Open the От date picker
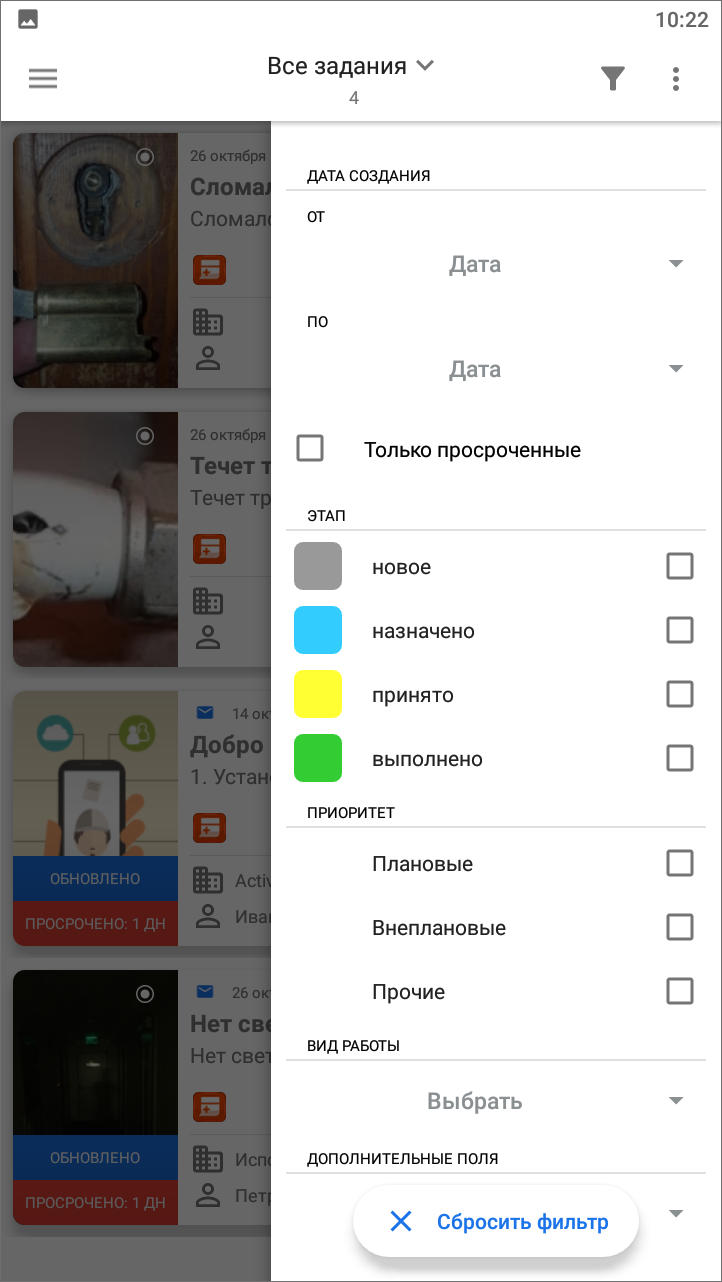722x1282 pixels. 495,265
